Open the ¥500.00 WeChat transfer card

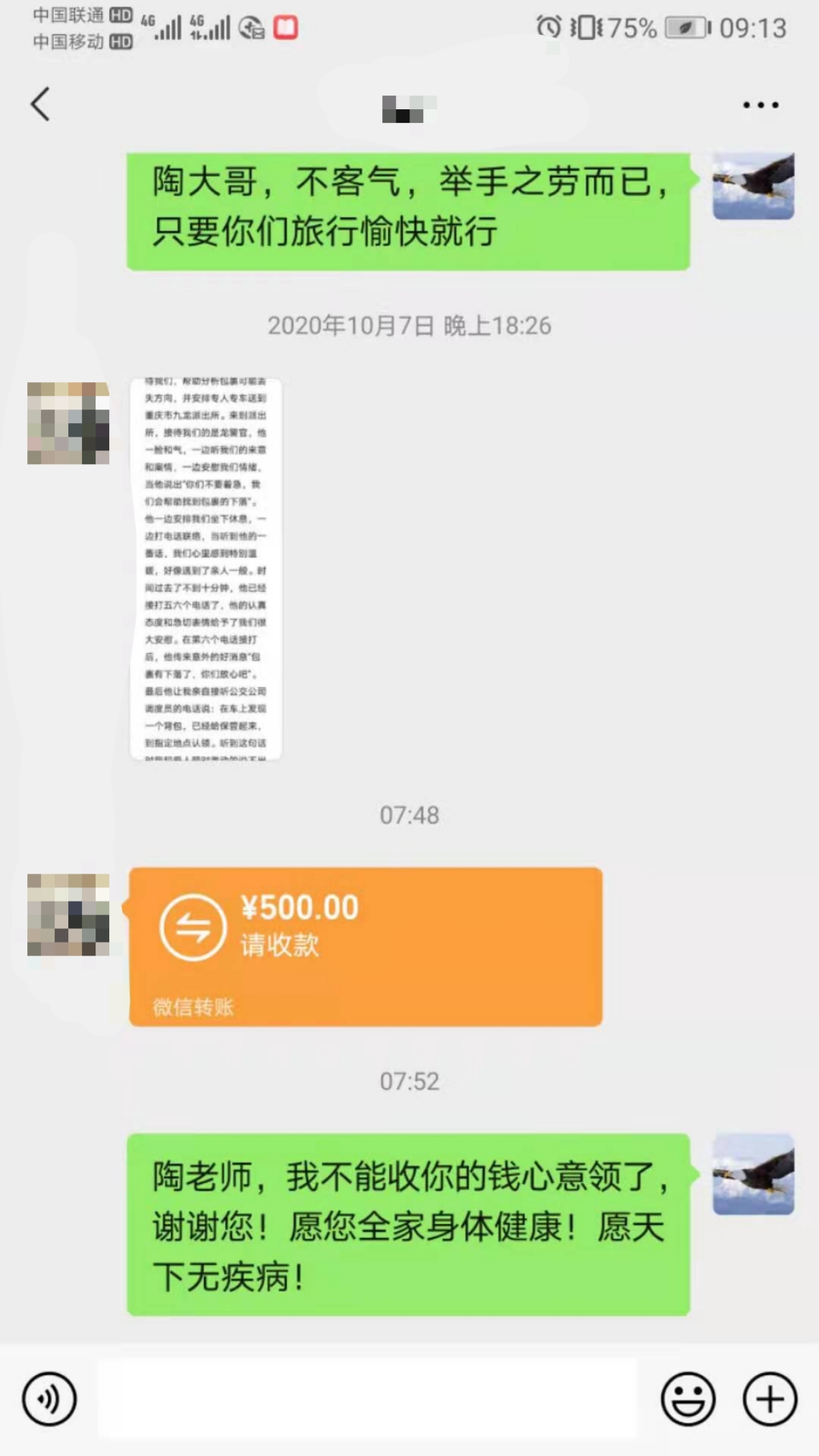366,946
